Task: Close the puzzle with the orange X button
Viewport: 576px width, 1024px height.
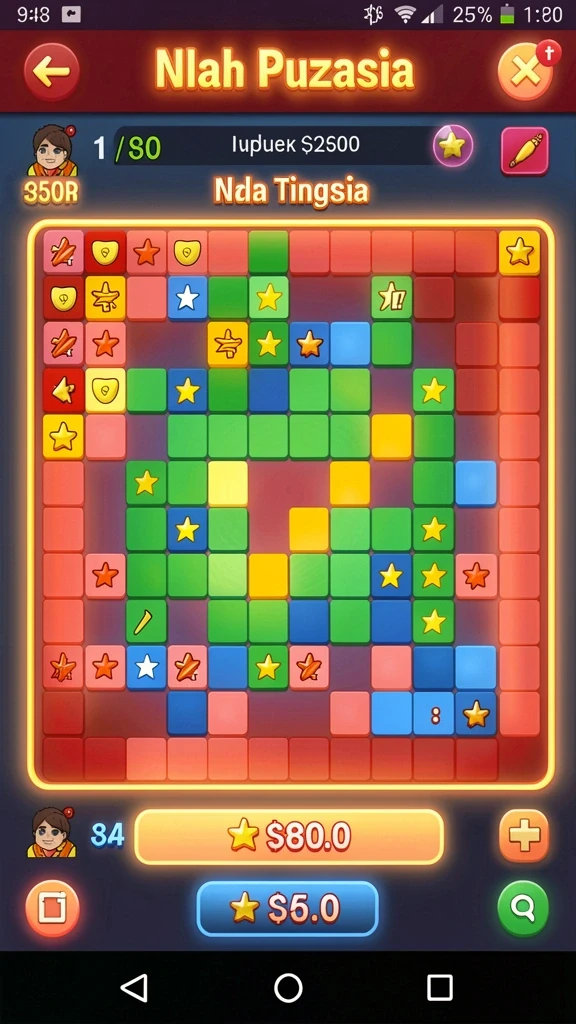Action: [x=525, y=71]
